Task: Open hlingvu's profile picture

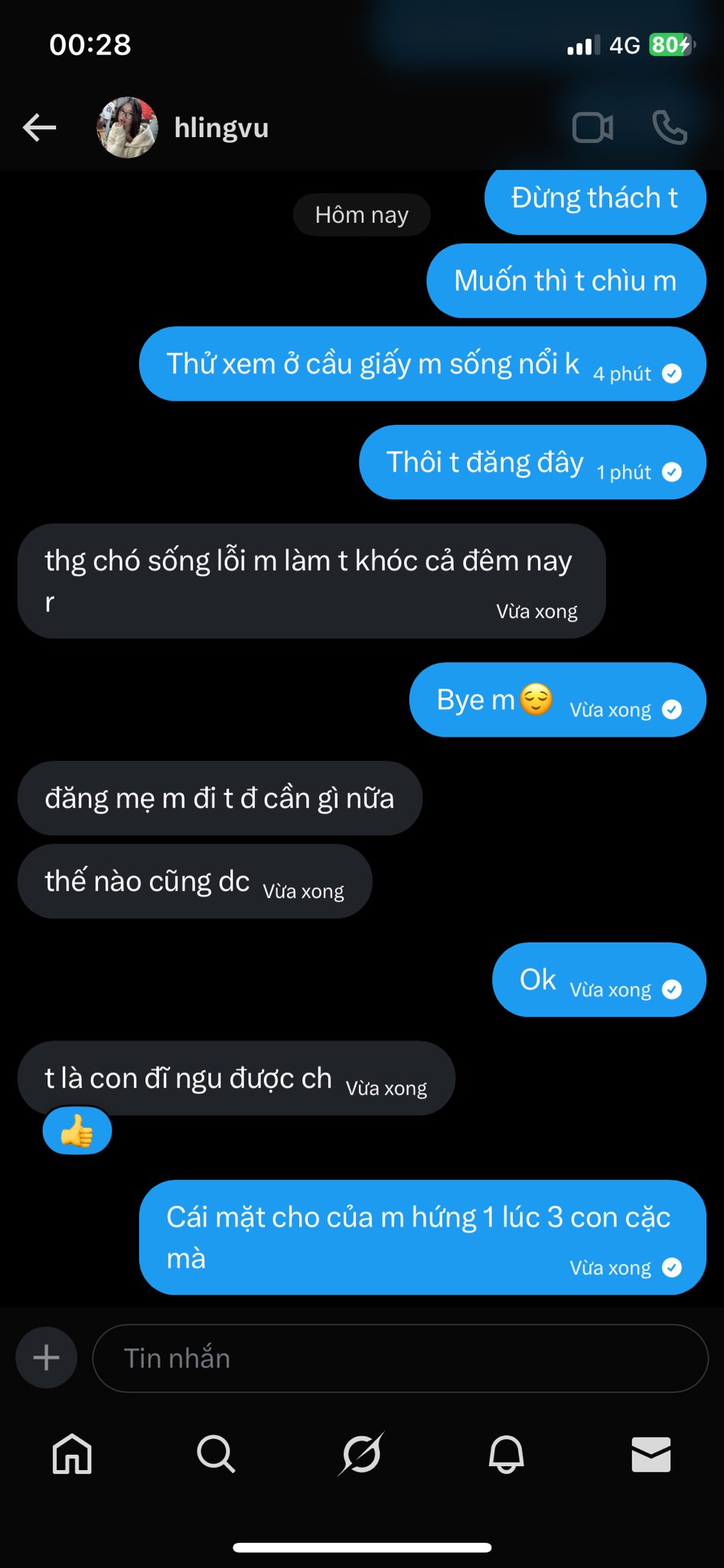Action: [x=127, y=127]
